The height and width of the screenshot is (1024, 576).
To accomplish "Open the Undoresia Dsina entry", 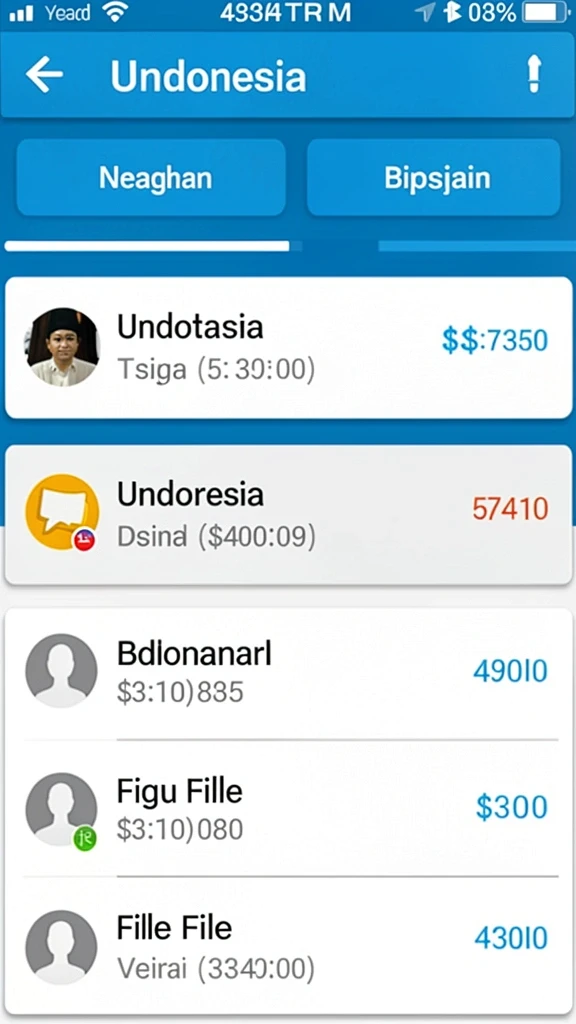I will coord(288,515).
